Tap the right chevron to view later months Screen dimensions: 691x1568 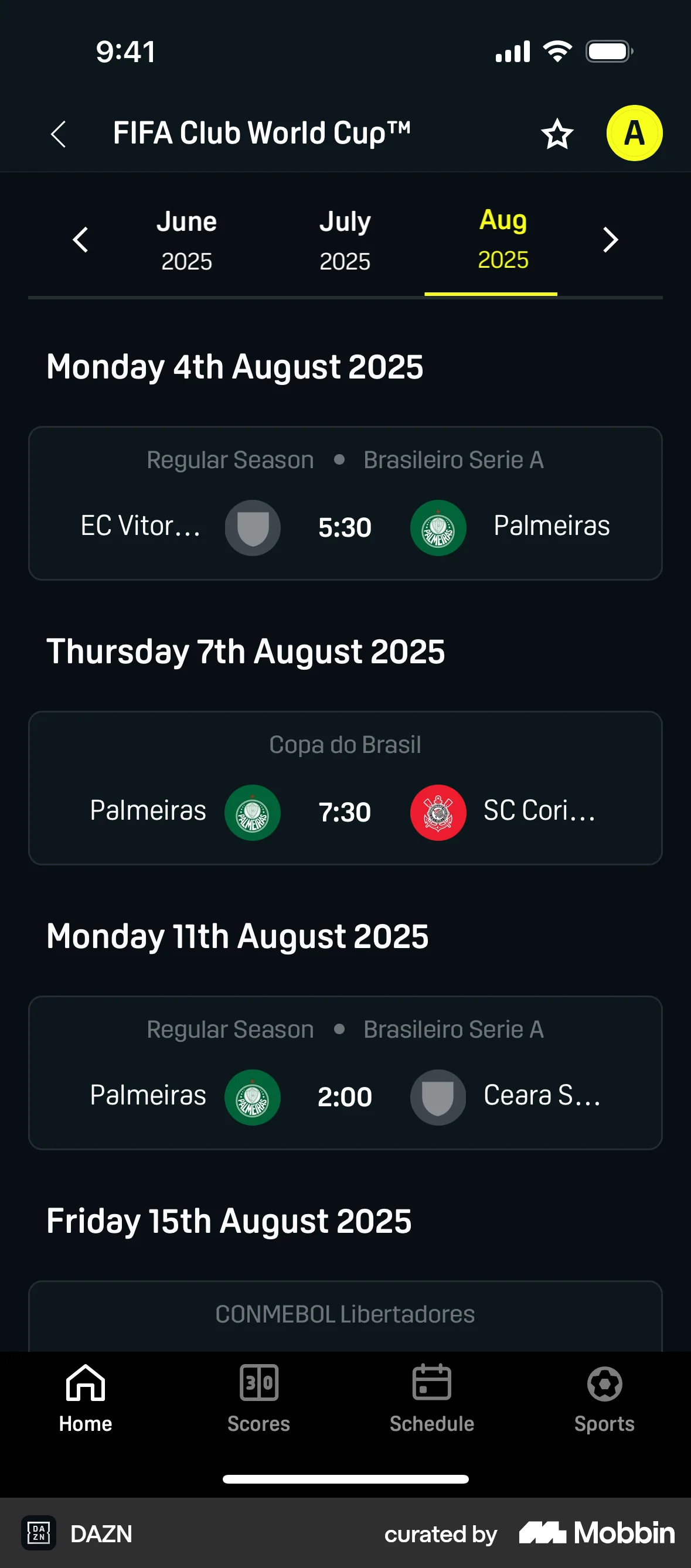(610, 240)
